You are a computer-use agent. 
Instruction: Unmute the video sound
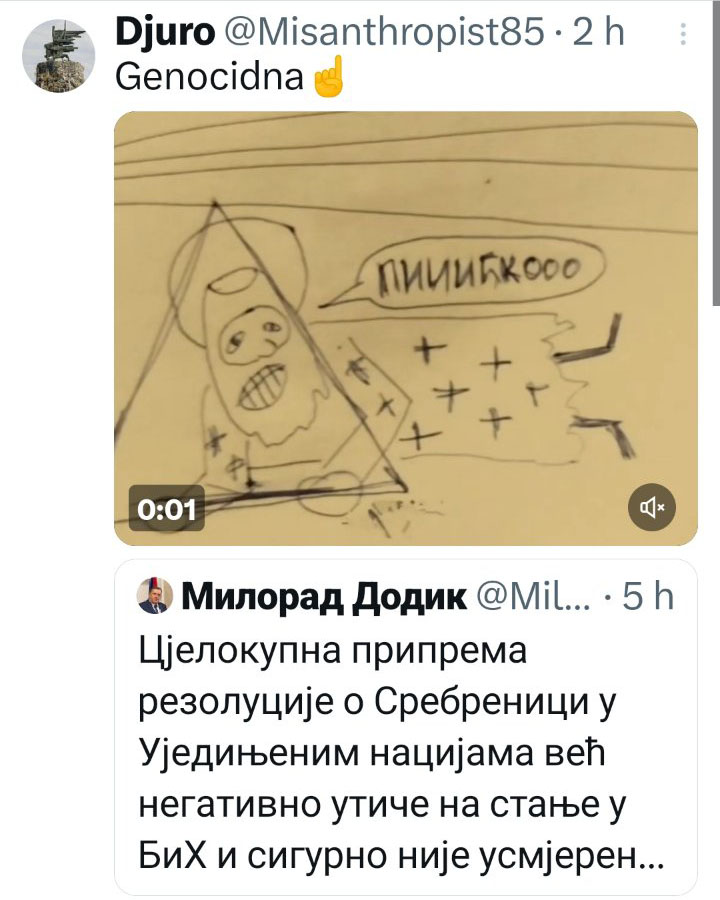[651, 508]
